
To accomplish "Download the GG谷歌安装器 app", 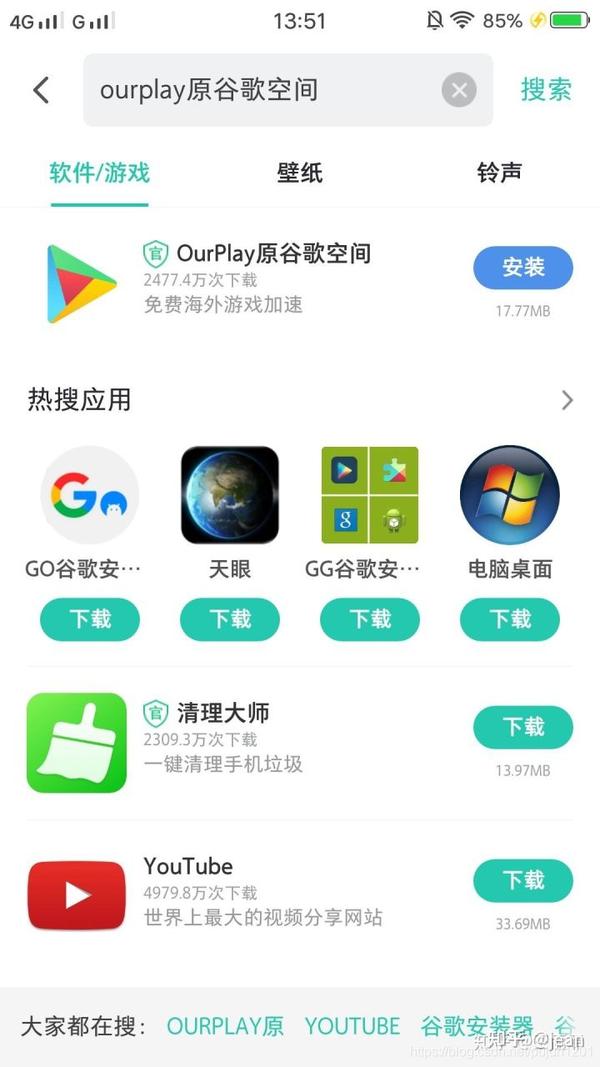I will (370, 620).
